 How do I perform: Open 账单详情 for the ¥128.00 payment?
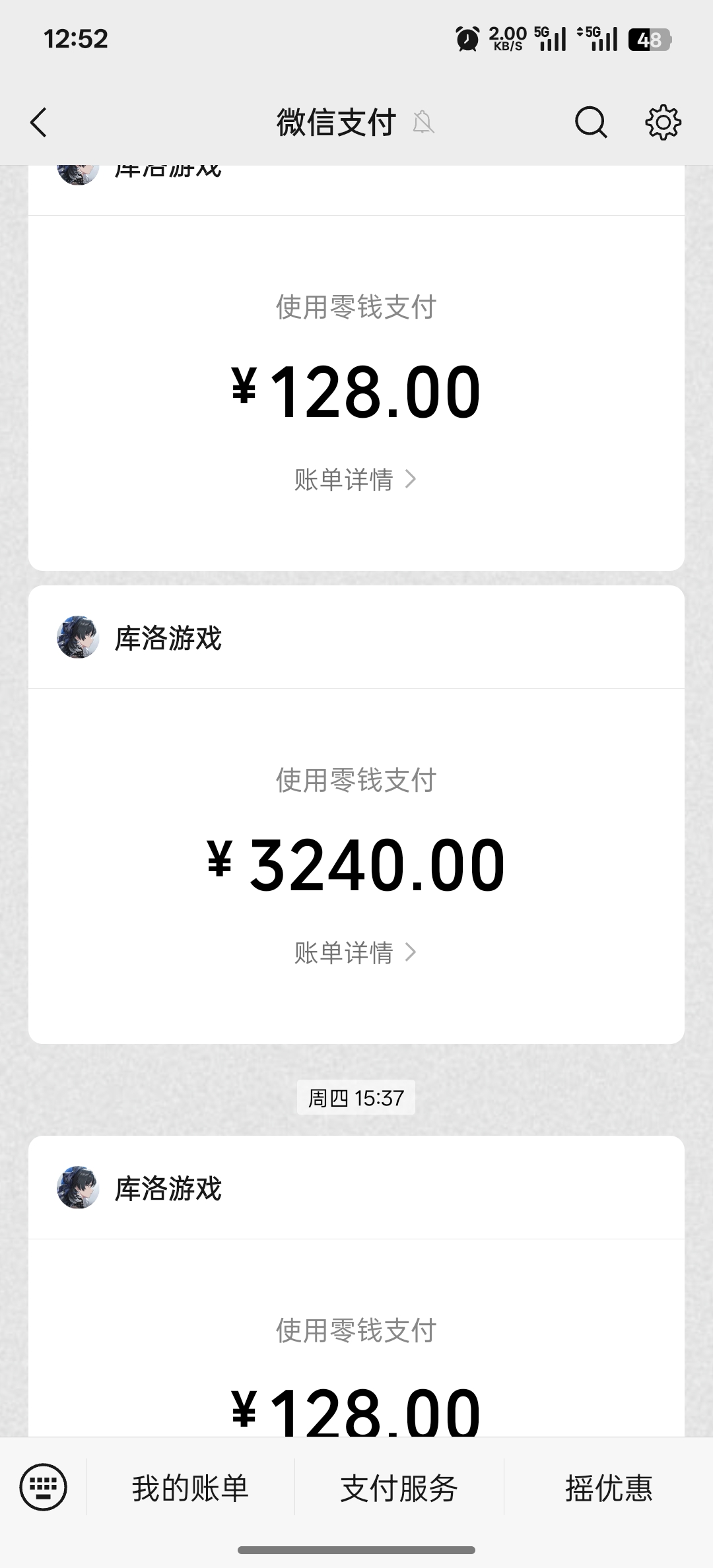click(x=355, y=480)
